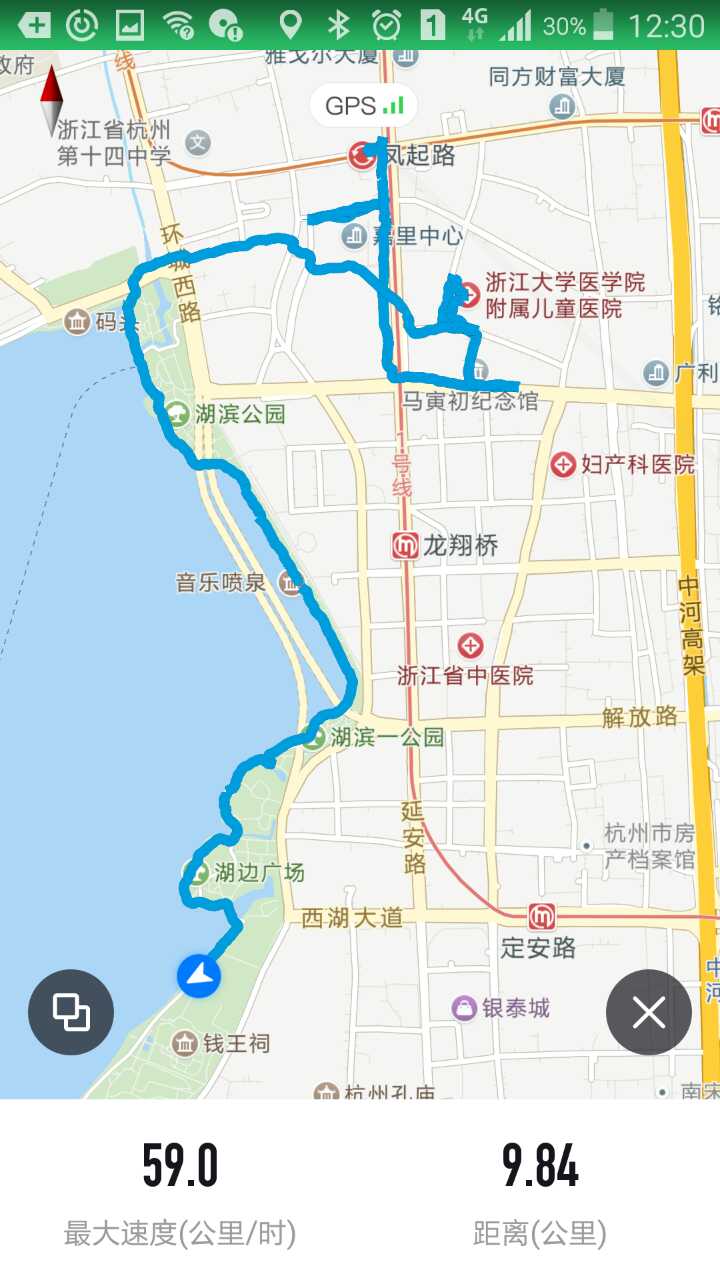Close the map view
The height and width of the screenshot is (1280, 720).
648,1012
